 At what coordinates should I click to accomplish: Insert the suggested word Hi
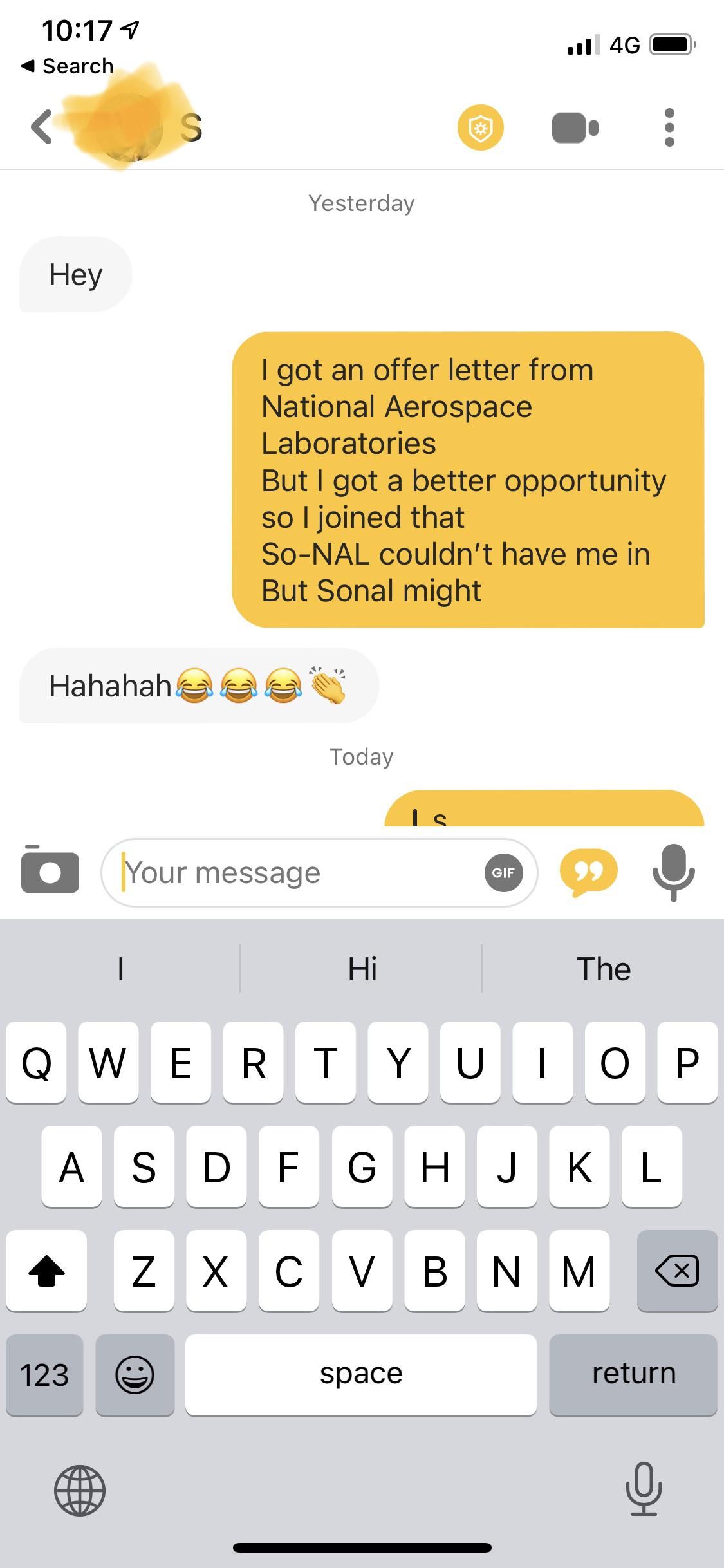(x=362, y=969)
